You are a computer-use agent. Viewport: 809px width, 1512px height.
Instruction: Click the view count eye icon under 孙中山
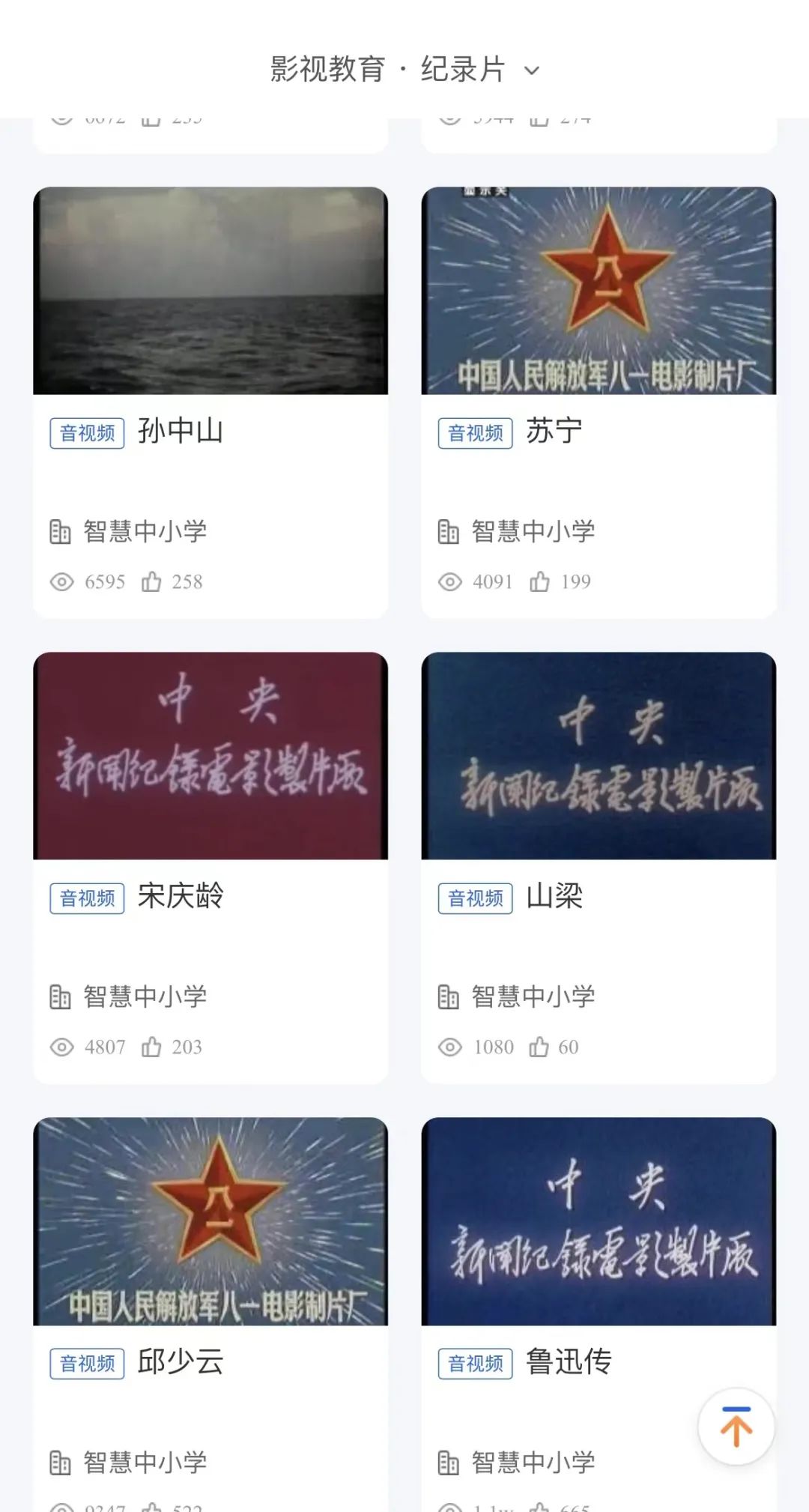tap(63, 582)
